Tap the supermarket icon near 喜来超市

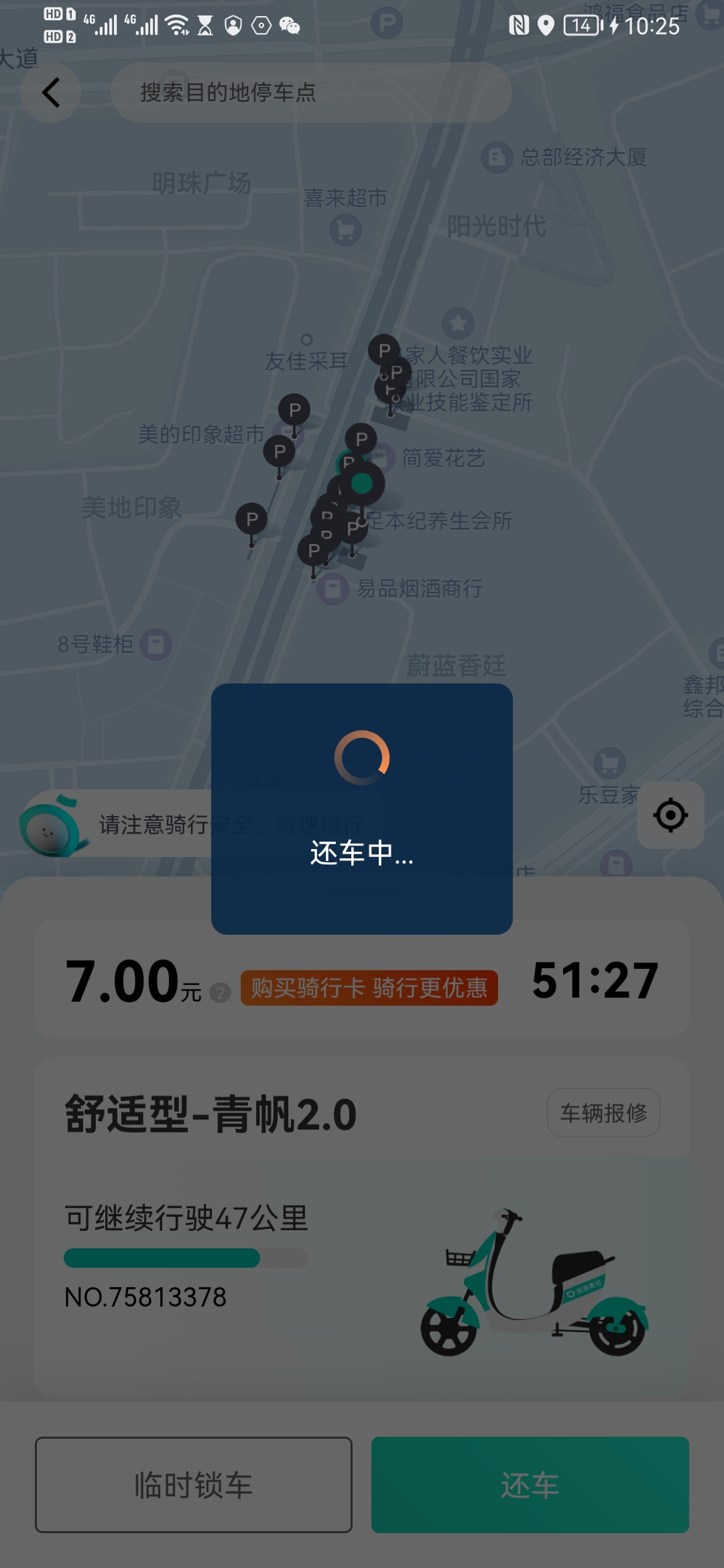(346, 229)
